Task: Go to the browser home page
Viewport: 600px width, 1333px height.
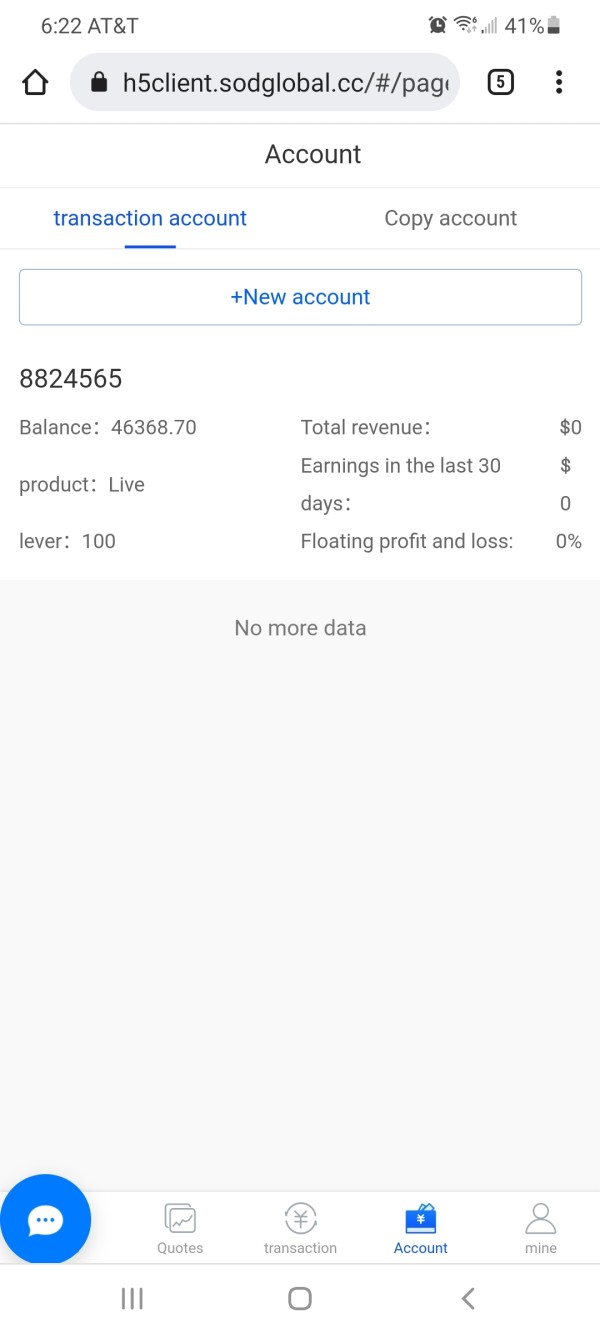Action: pyautogui.click(x=35, y=82)
